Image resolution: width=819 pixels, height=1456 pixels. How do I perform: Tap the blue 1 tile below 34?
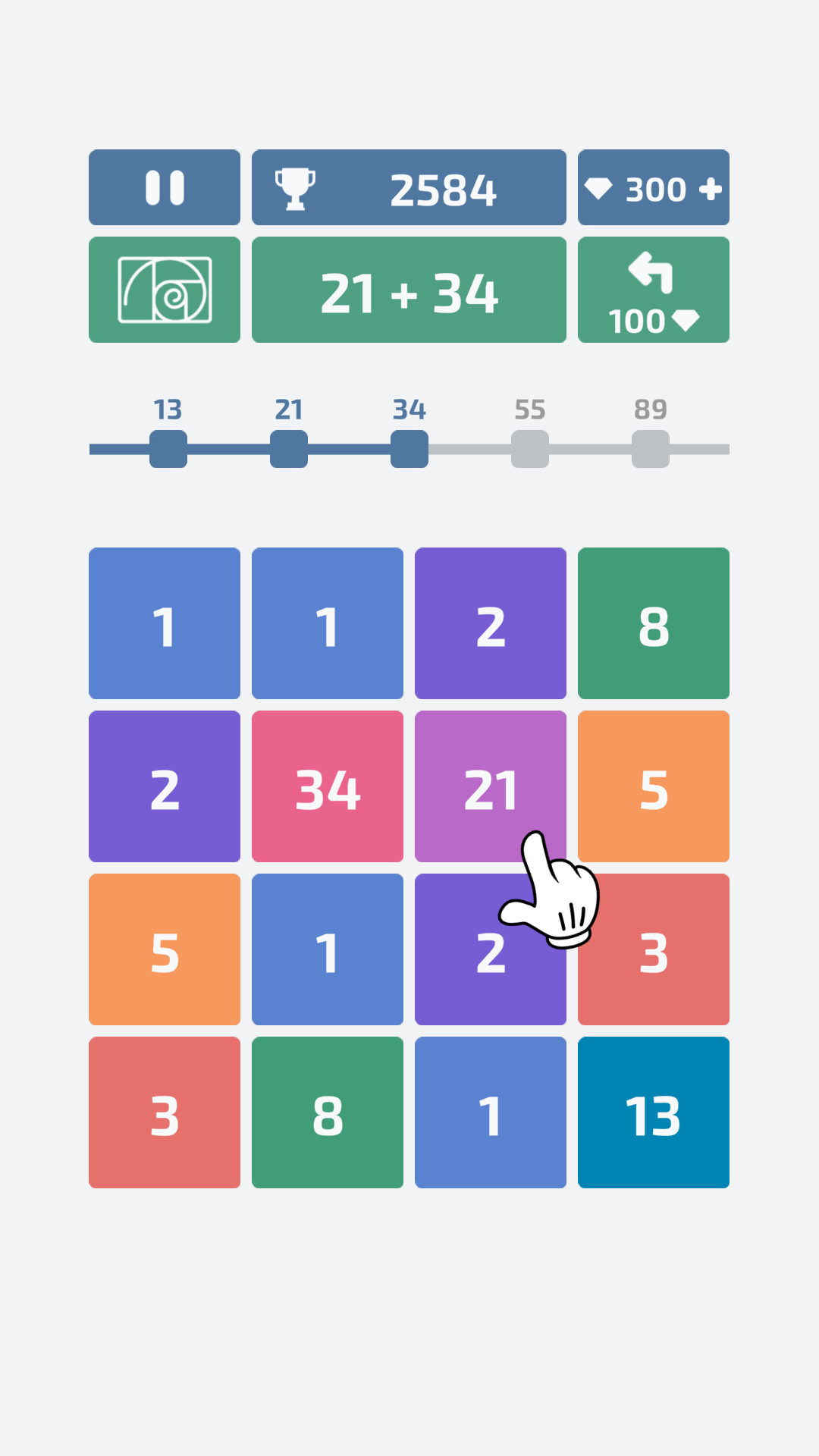tap(328, 949)
